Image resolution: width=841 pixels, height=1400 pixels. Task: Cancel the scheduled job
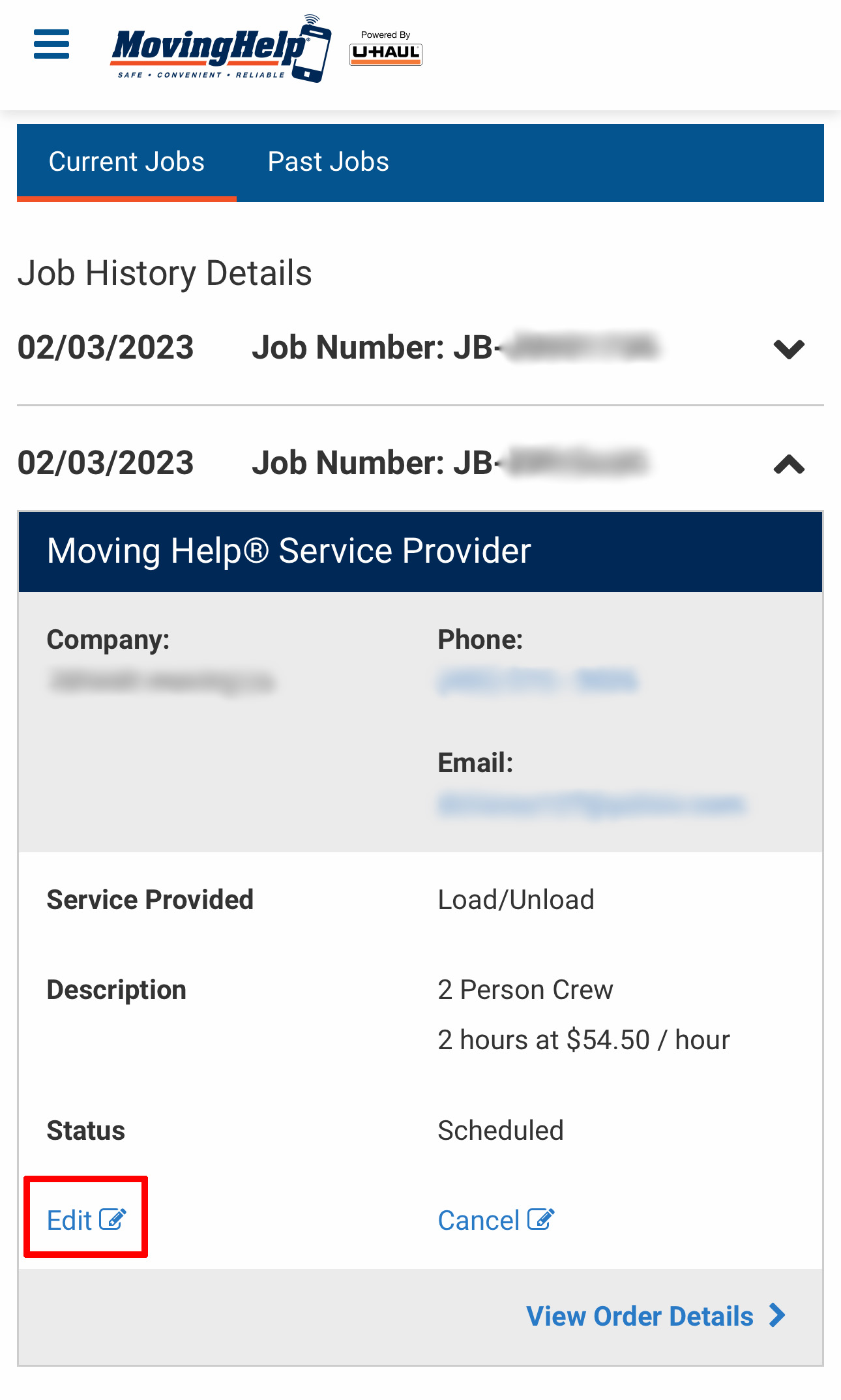point(495,1220)
